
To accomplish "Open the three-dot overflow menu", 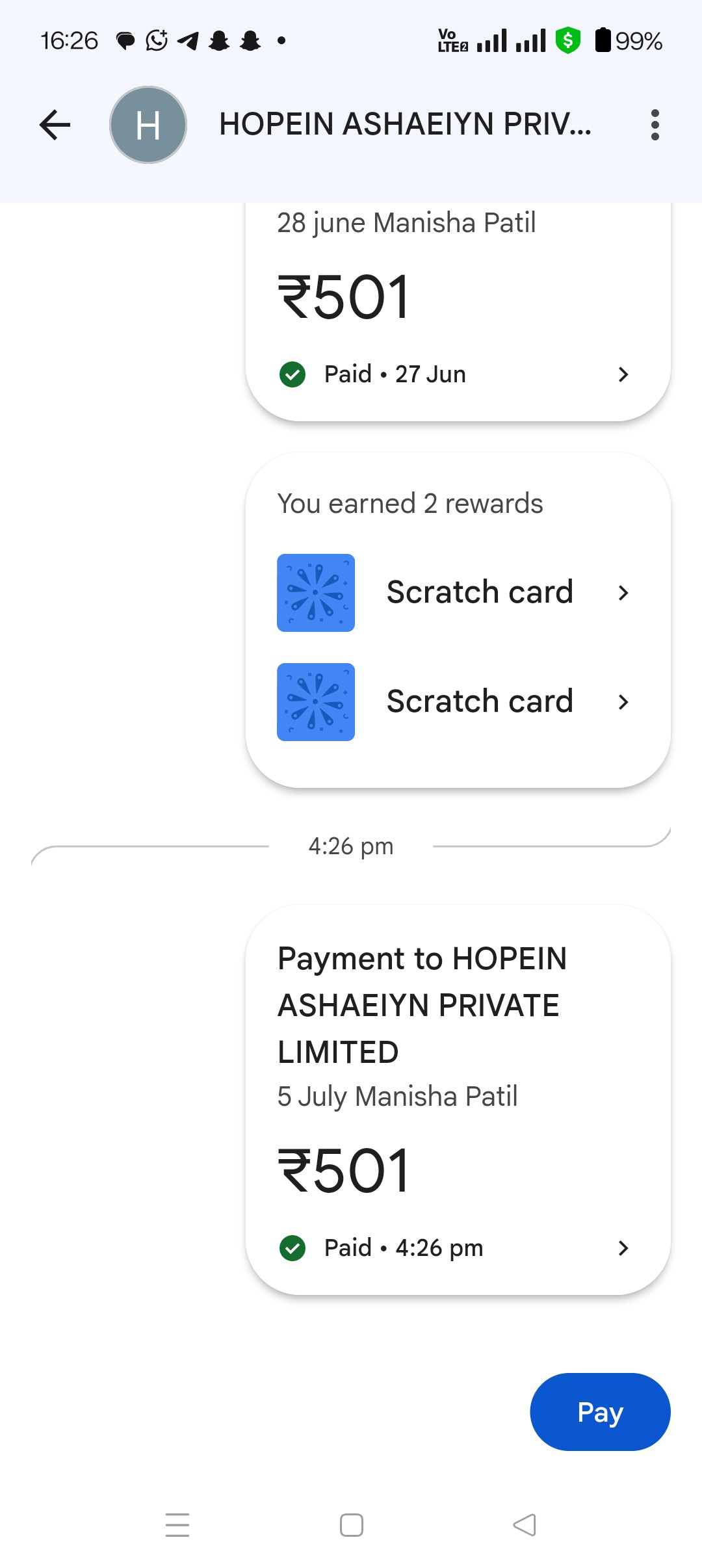I will tap(655, 125).
